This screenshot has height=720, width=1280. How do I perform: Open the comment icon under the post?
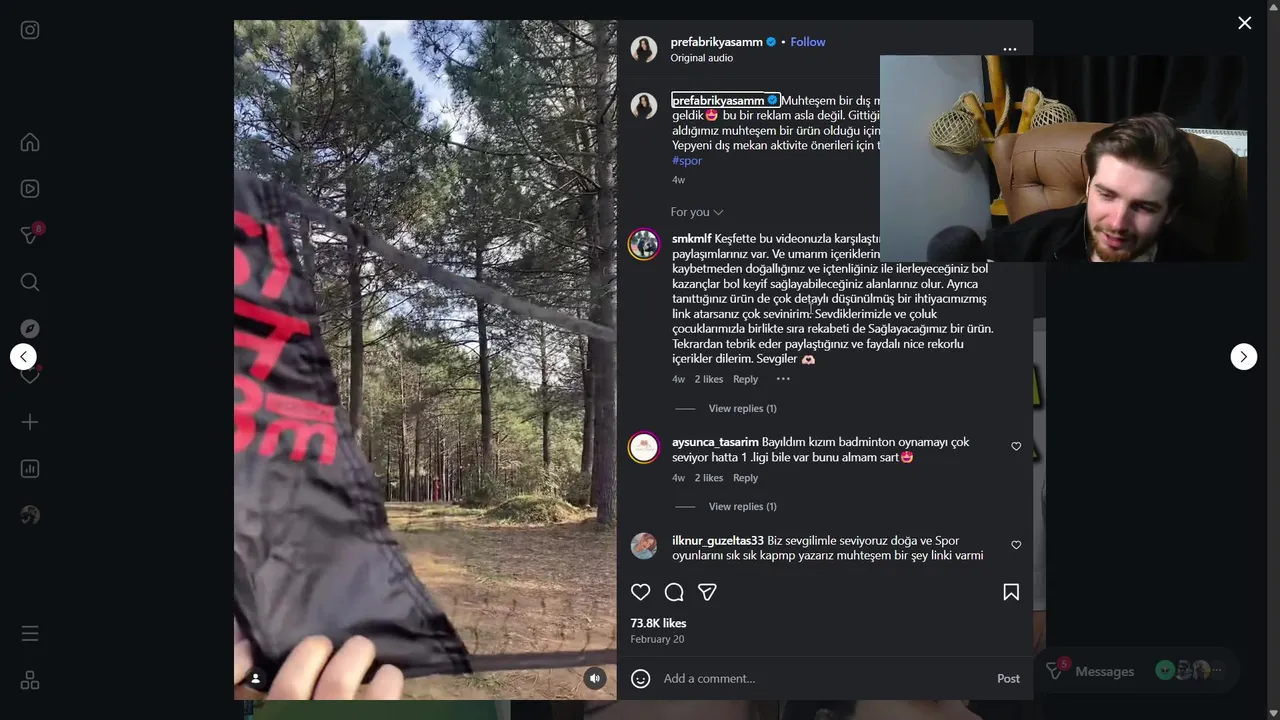point(674,592)
